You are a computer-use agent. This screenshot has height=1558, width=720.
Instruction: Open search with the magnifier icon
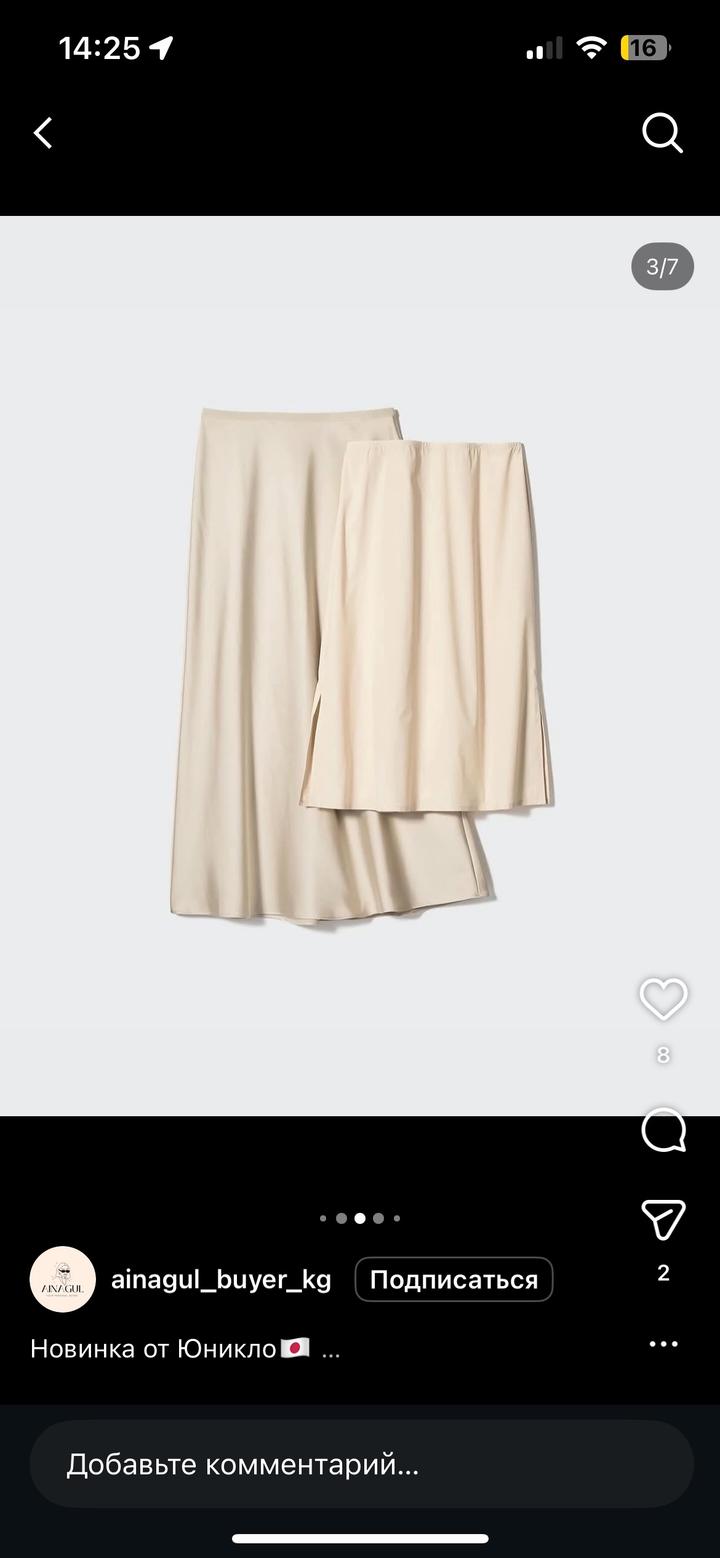(x=662, y=133)
